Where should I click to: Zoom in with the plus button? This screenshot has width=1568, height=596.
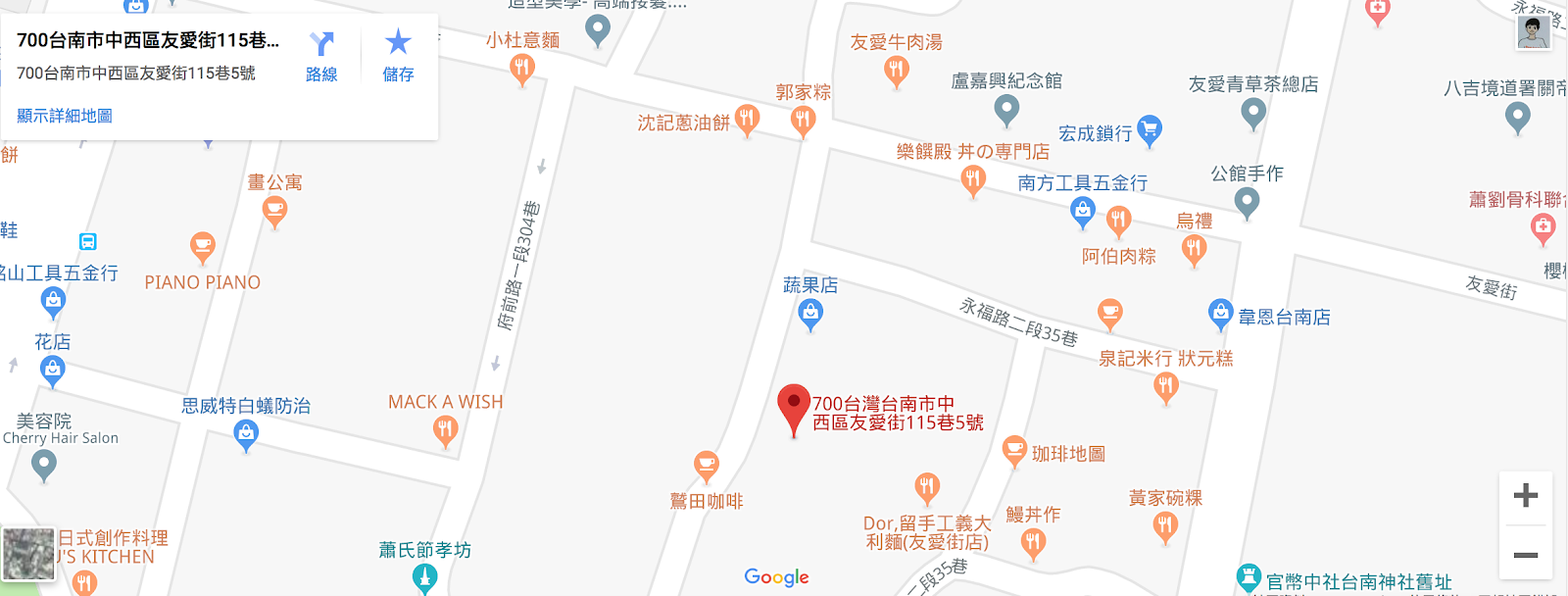[1525, 495]
